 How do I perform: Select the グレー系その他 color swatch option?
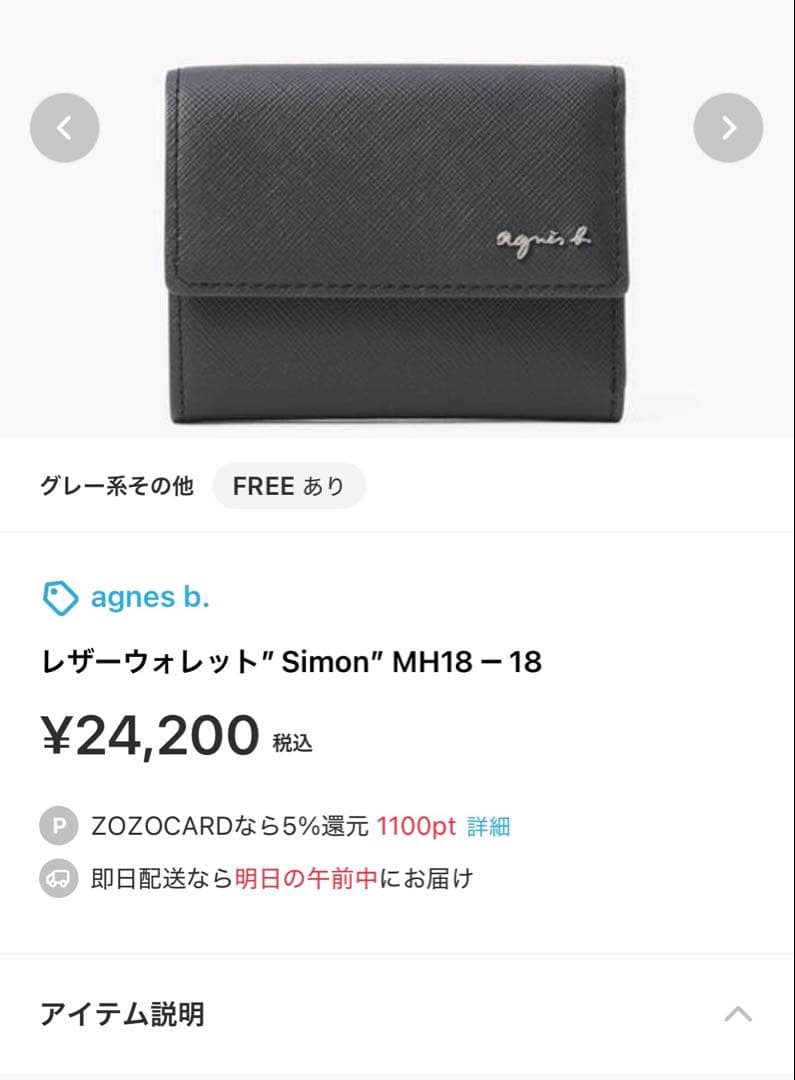(x=119, y=485)
